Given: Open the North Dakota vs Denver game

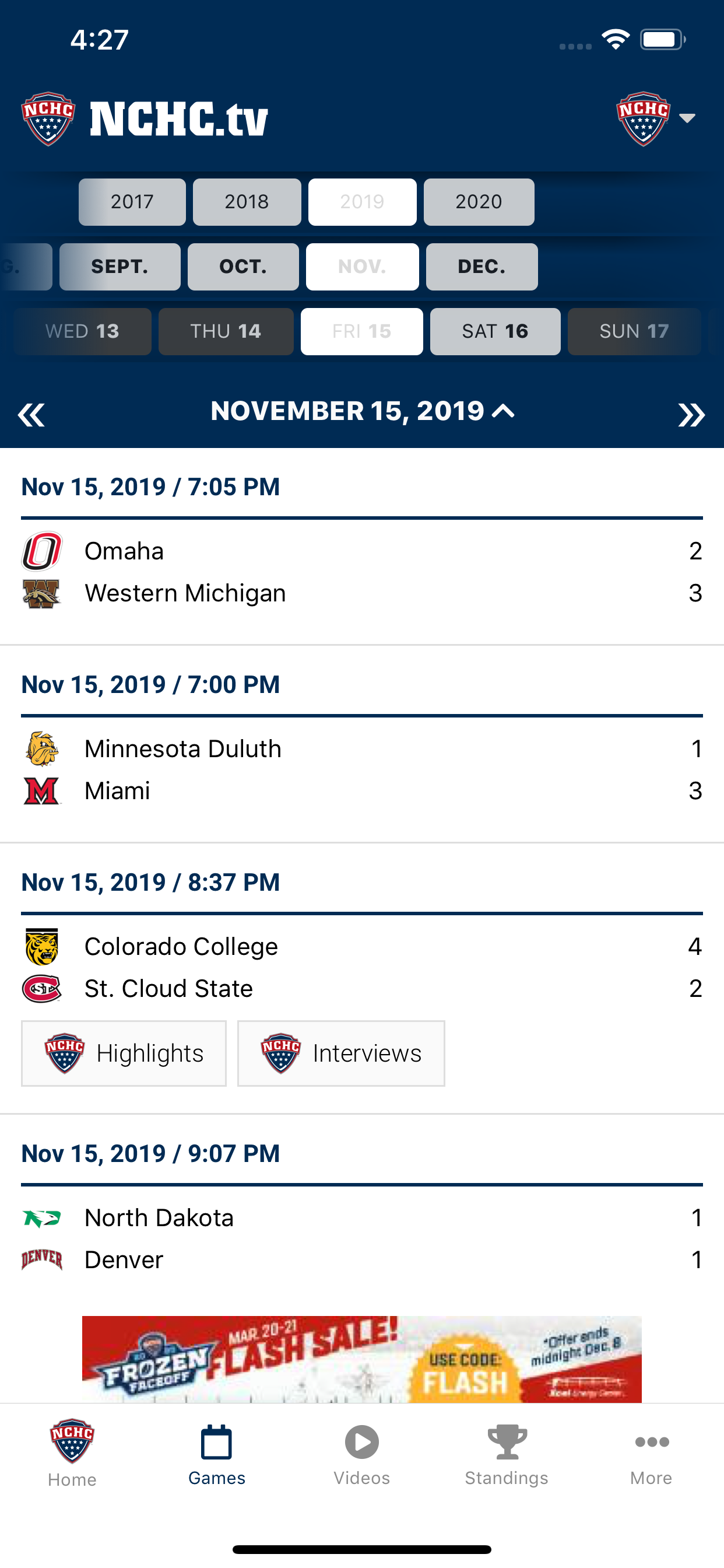Looking at the screenshot, I should [362, 1238].
